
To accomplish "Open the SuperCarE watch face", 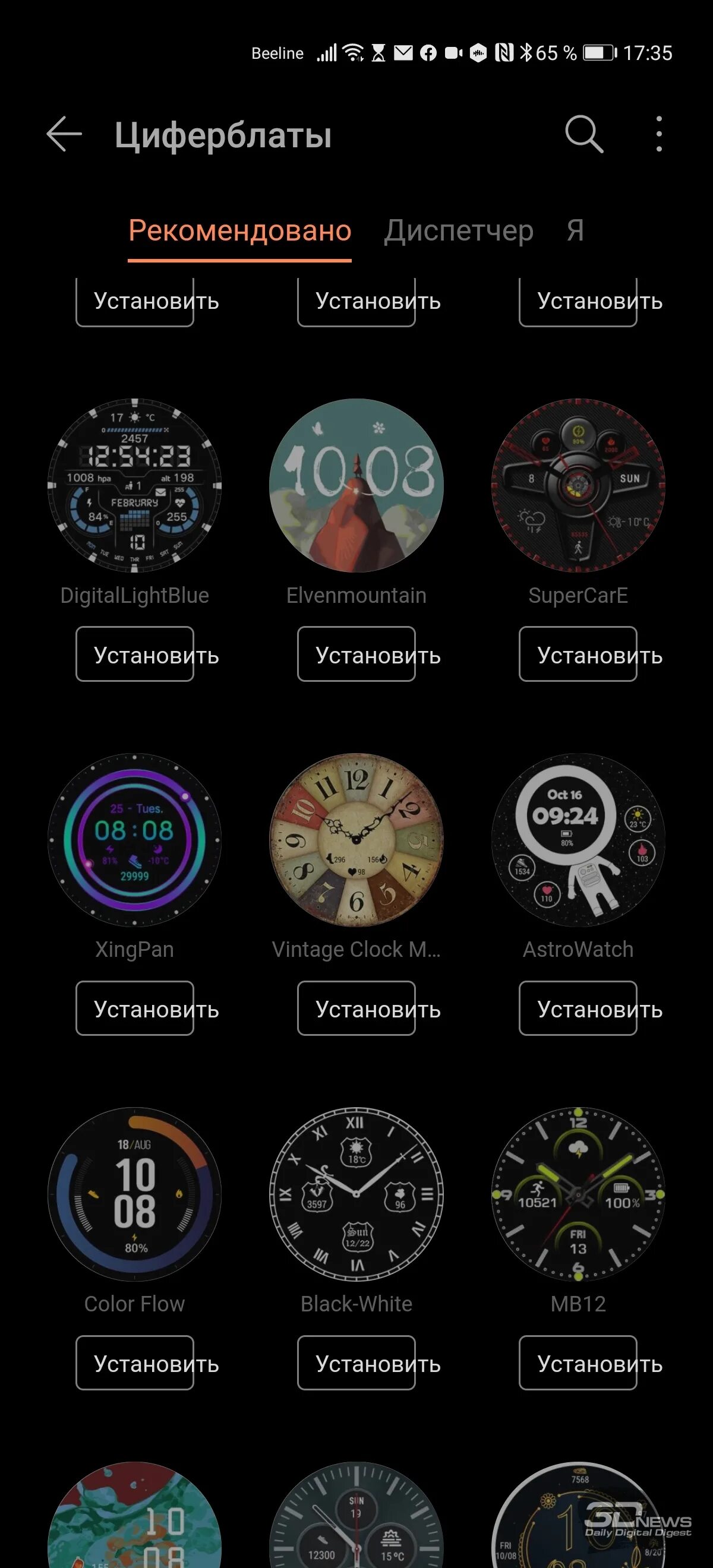I will coord(578,485).
